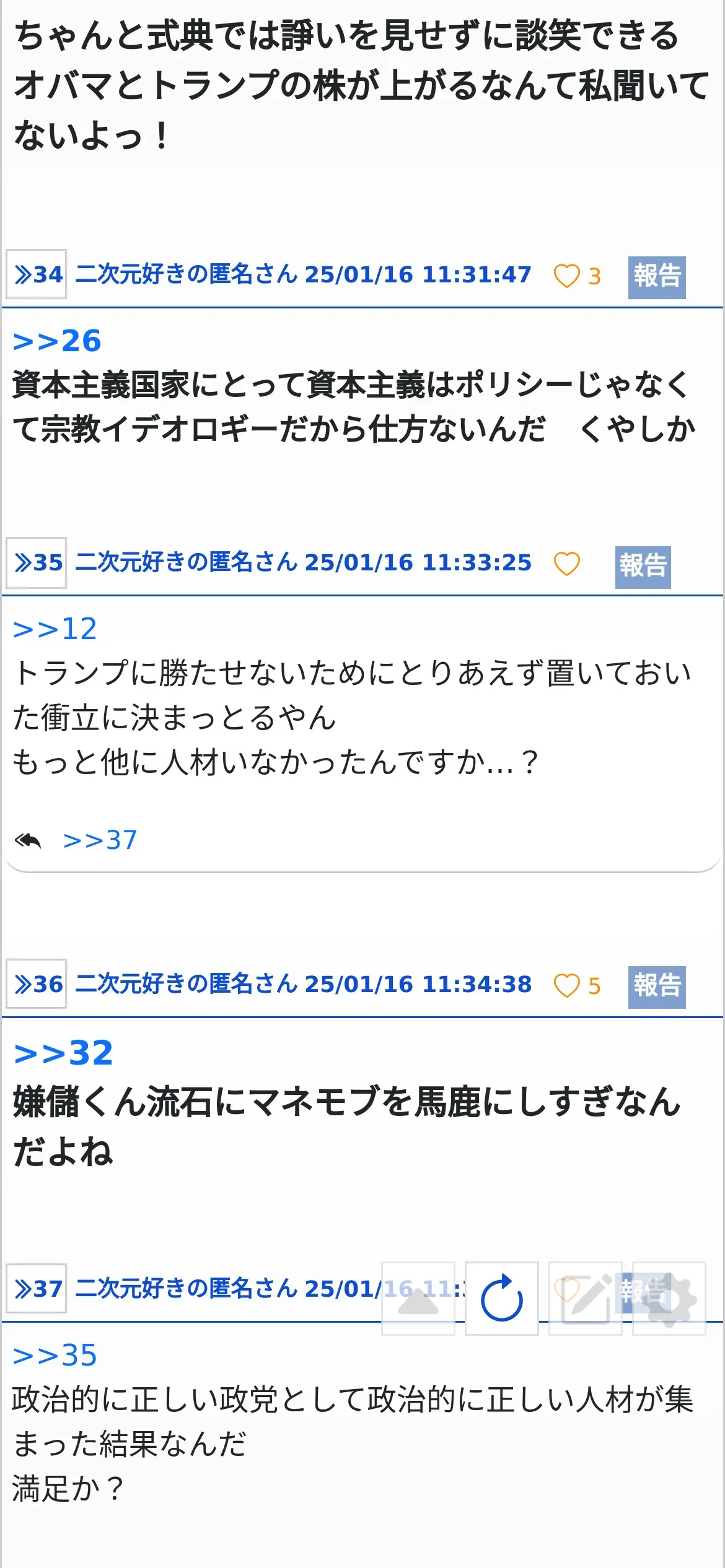This screenshot has width=725, height=1568.
Task: Report post 36 using 報告 button
Action: 657,987
